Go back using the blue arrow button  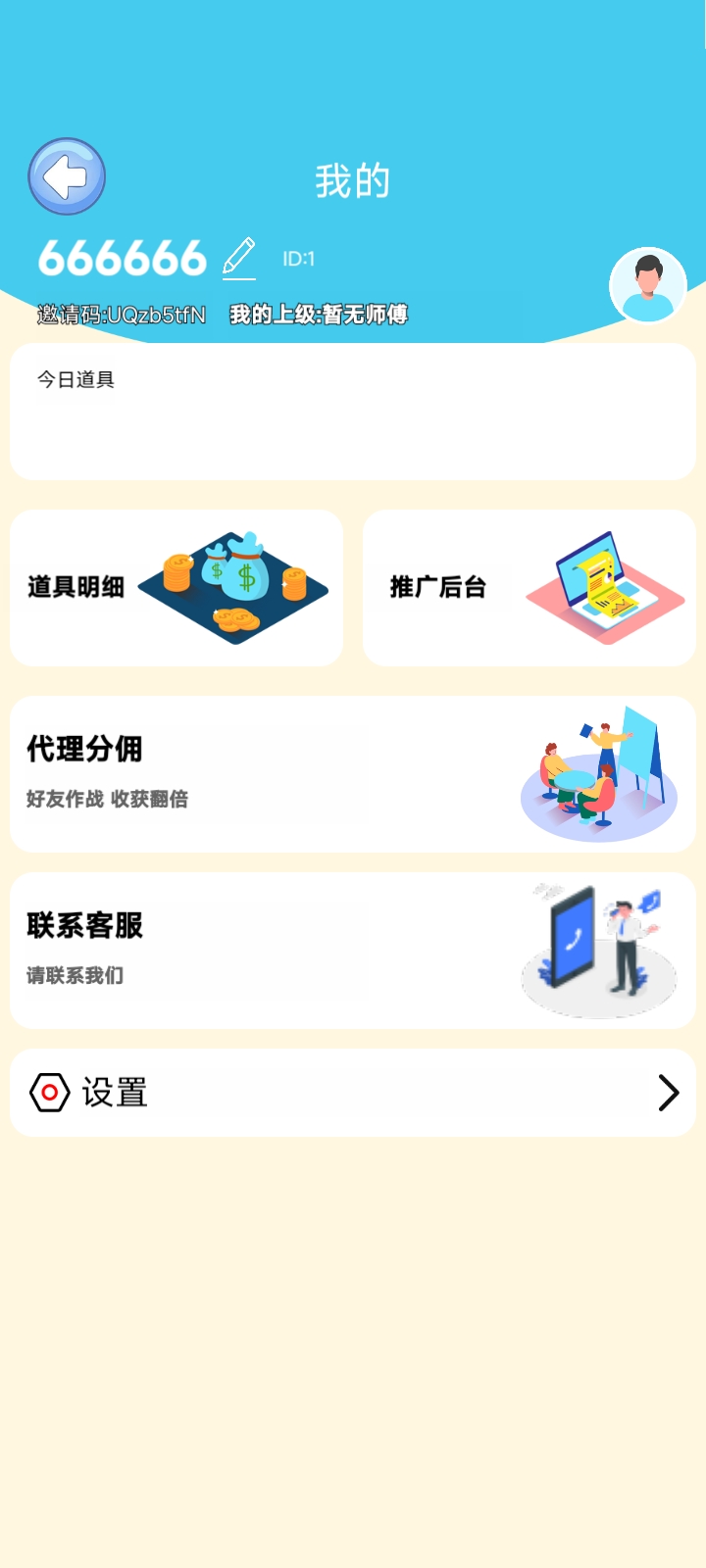coord(67,177)
